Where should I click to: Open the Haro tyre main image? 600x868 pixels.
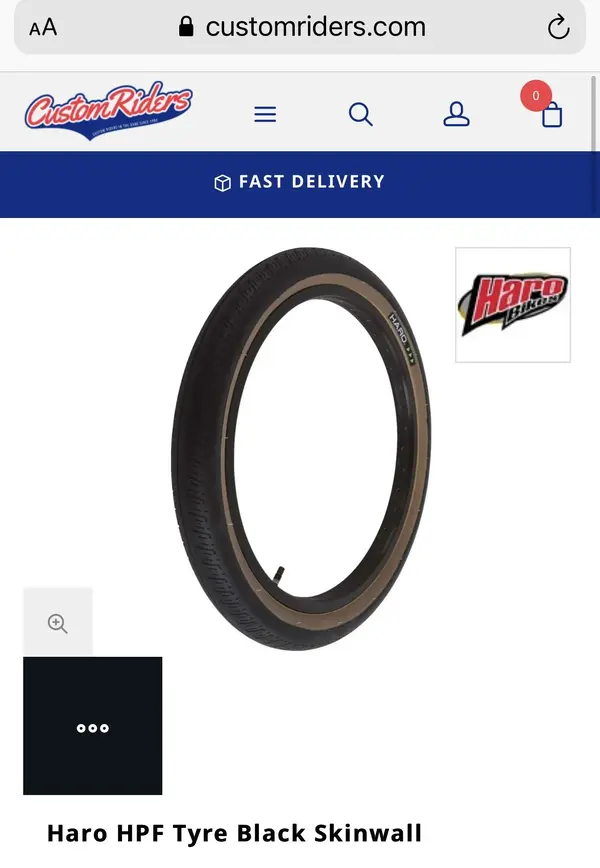click(300, 449)
